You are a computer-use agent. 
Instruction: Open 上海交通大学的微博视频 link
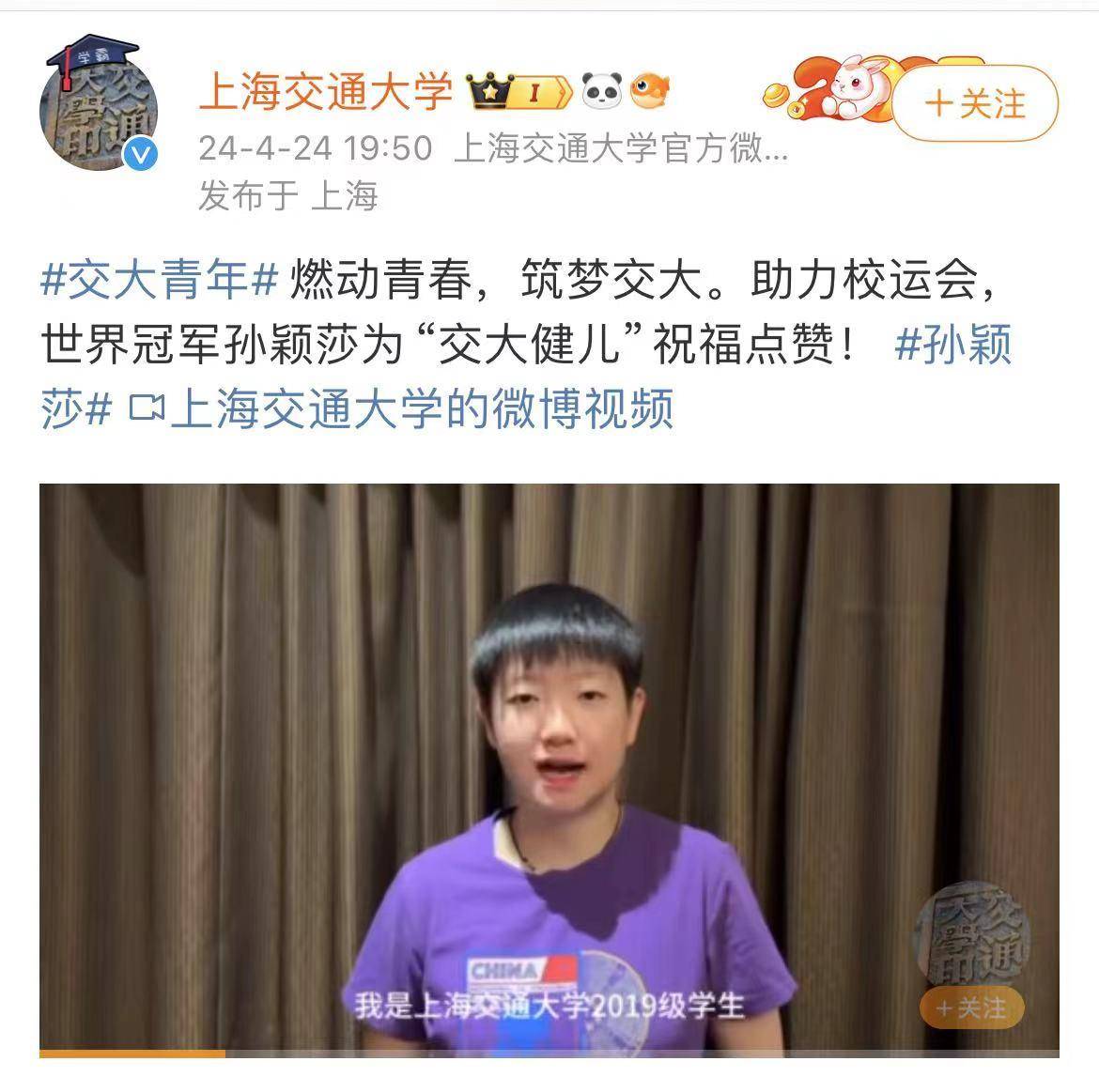tap(404, 409)
